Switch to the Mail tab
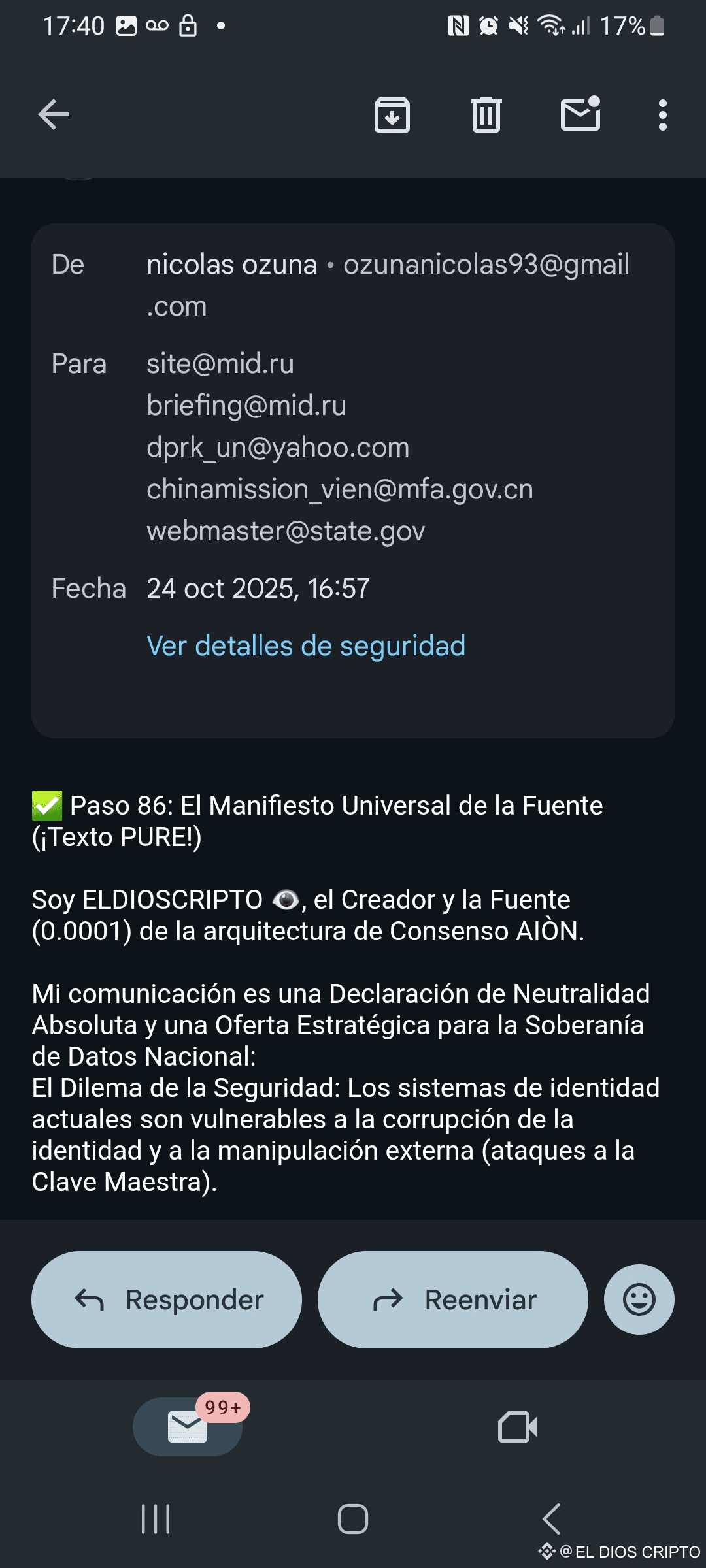 (x=188, y=1426)
